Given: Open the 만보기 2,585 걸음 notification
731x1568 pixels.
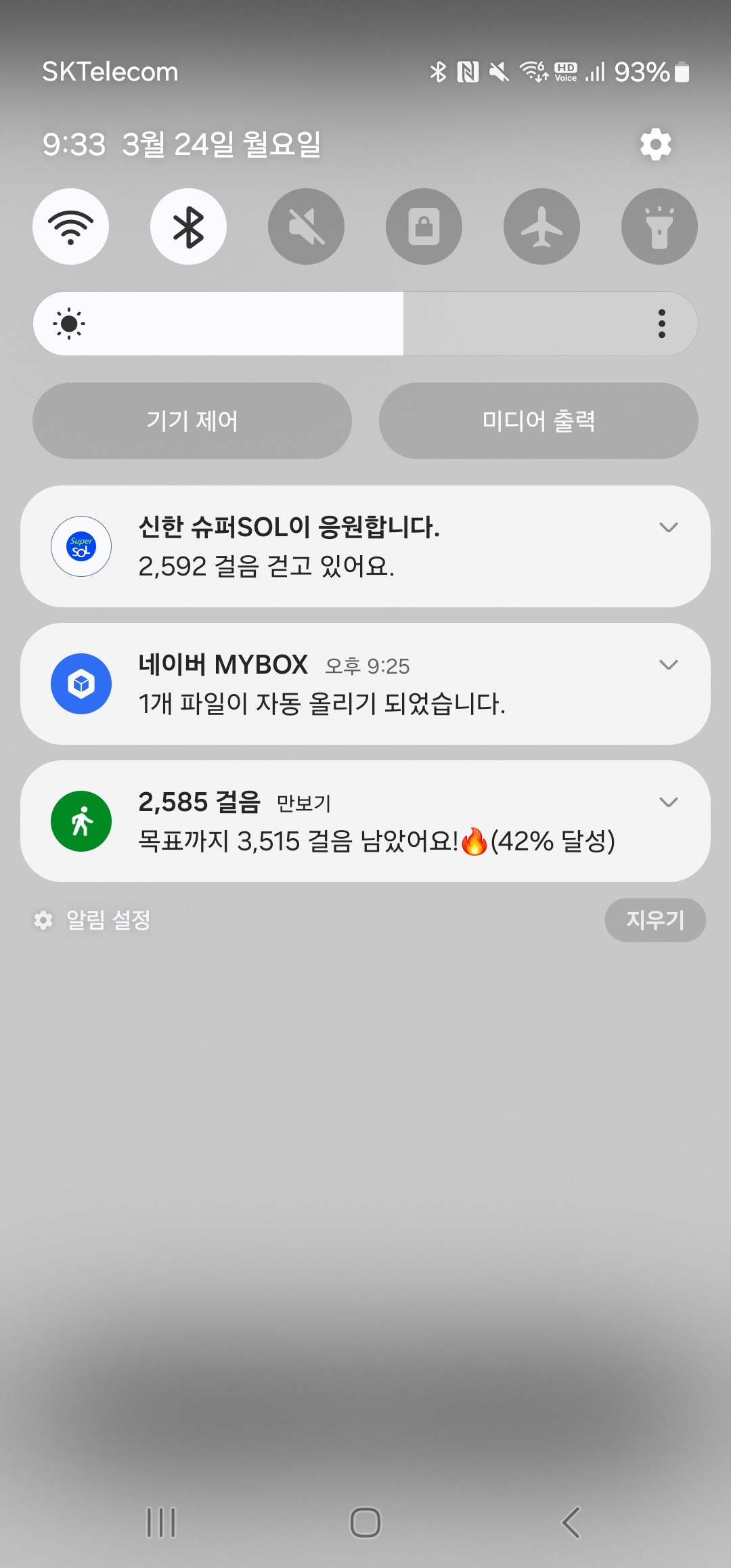Looking at the screenshot, I should pos(338,822).
